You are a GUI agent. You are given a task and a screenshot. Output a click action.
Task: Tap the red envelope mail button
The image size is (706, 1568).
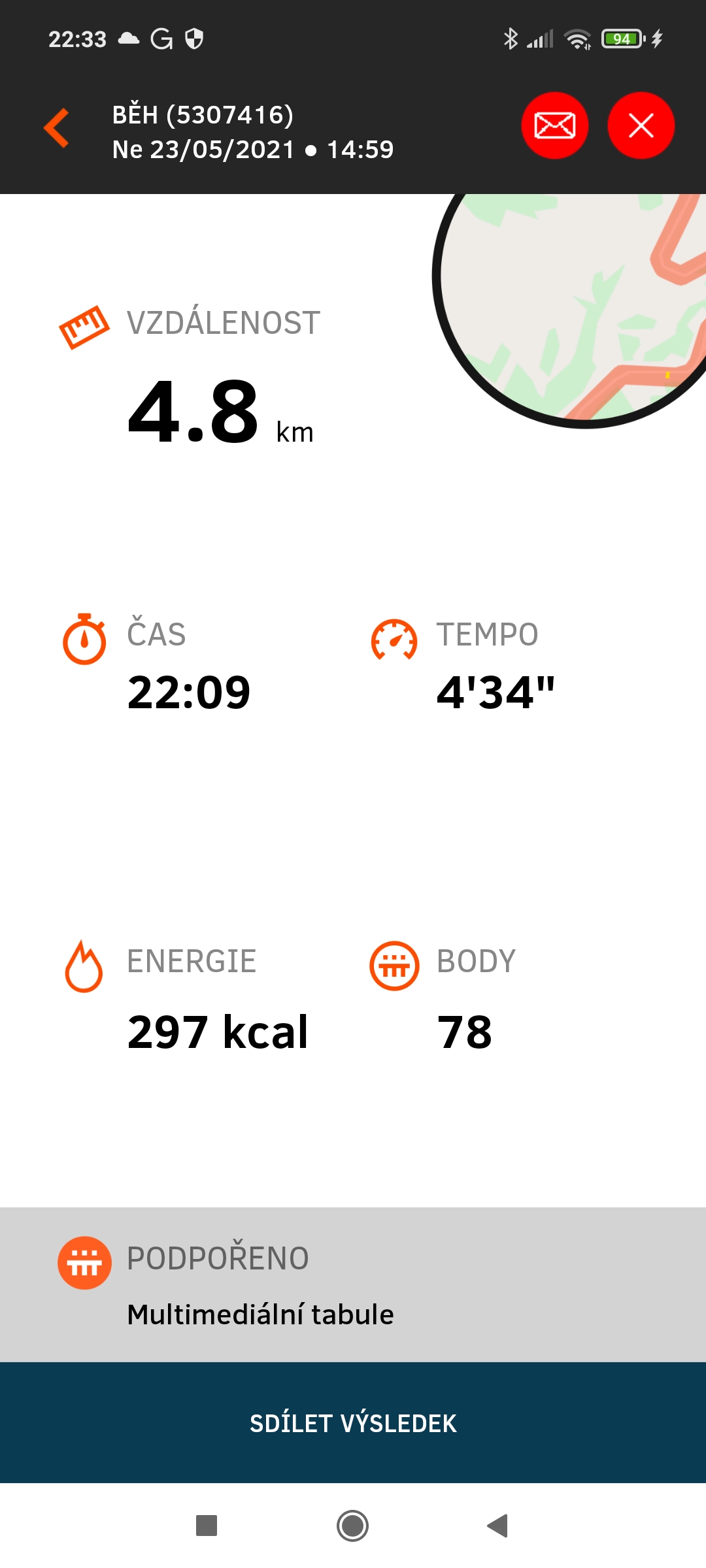click(x=554, y=125)
